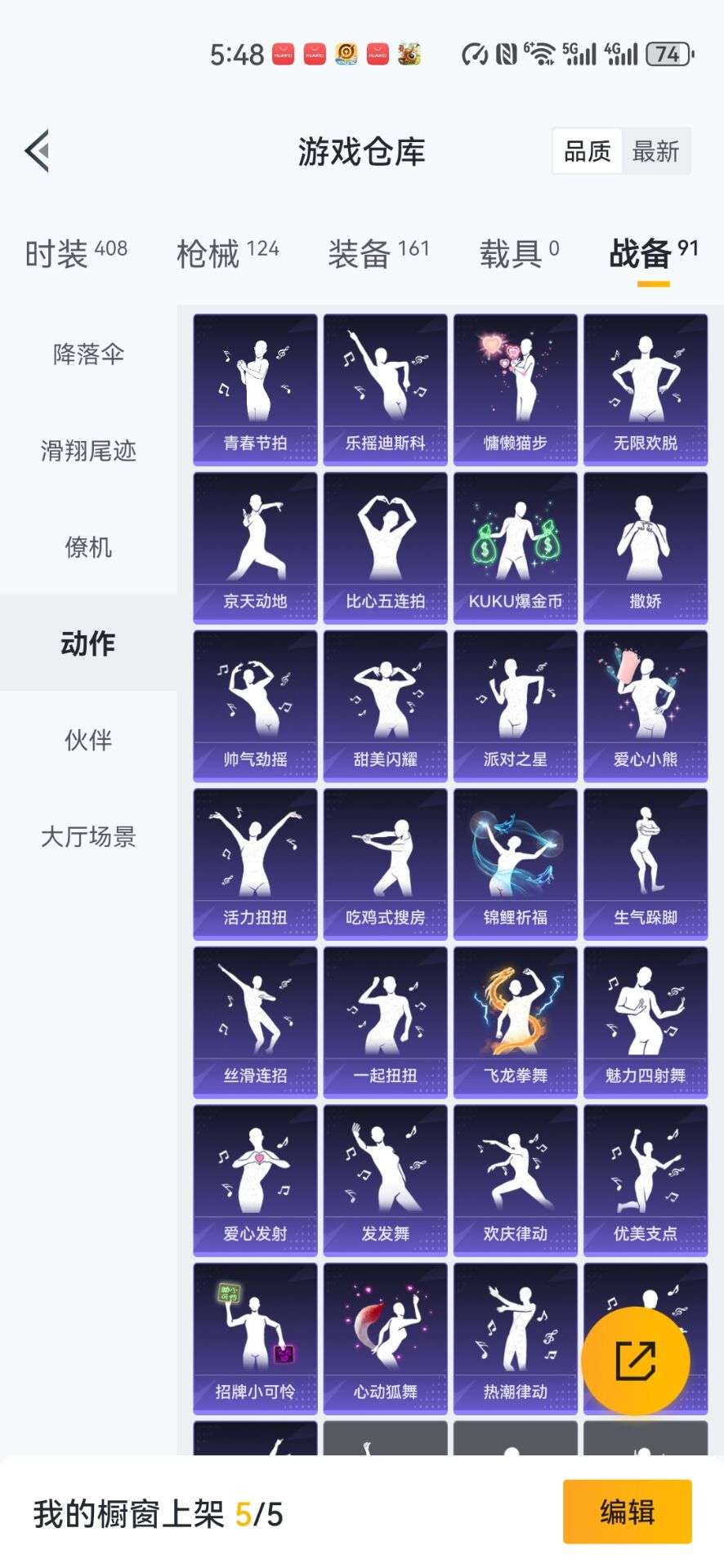Select the 青春节拍 dance emote
This screenshot has height=1568, width=724.
pyautogui.click(x=254, y=385)
